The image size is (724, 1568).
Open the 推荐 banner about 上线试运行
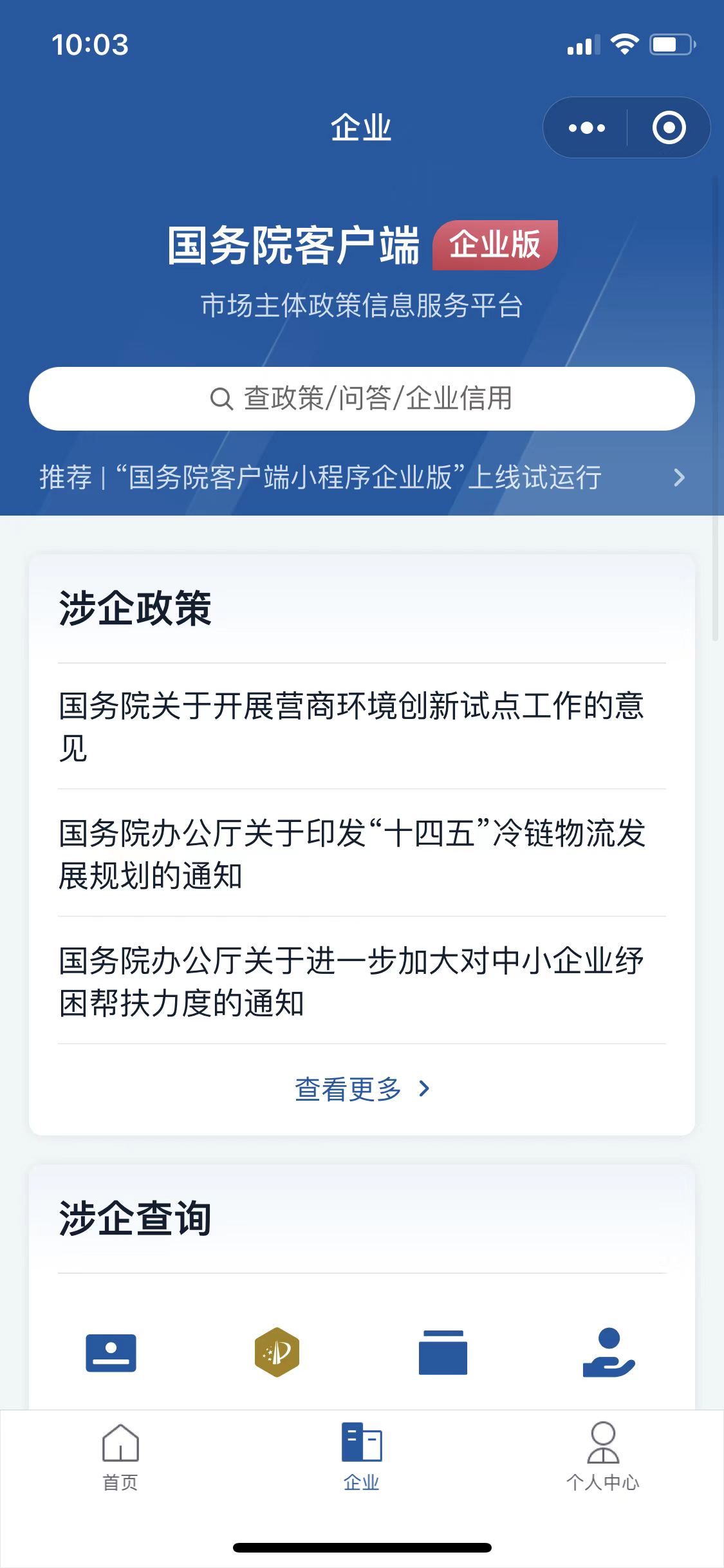pos(362,477)
